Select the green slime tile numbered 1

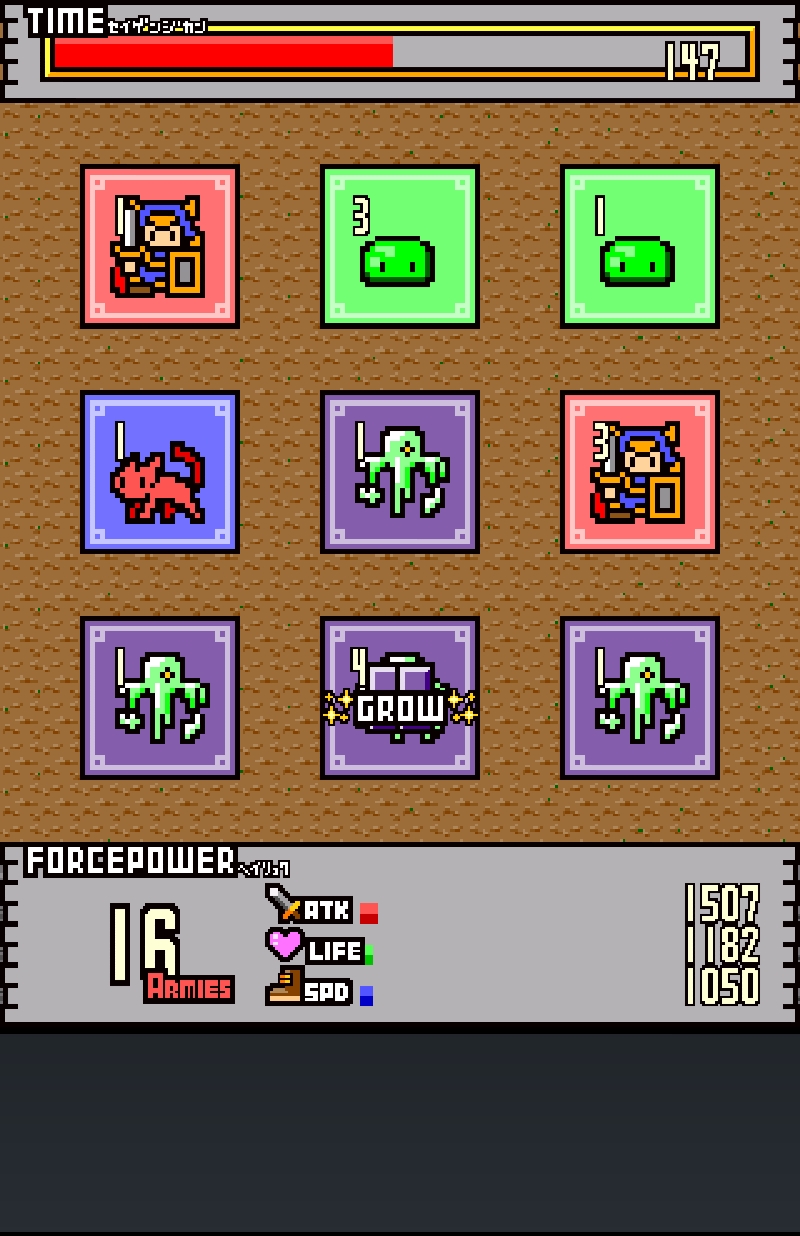[x=640, y=246]
